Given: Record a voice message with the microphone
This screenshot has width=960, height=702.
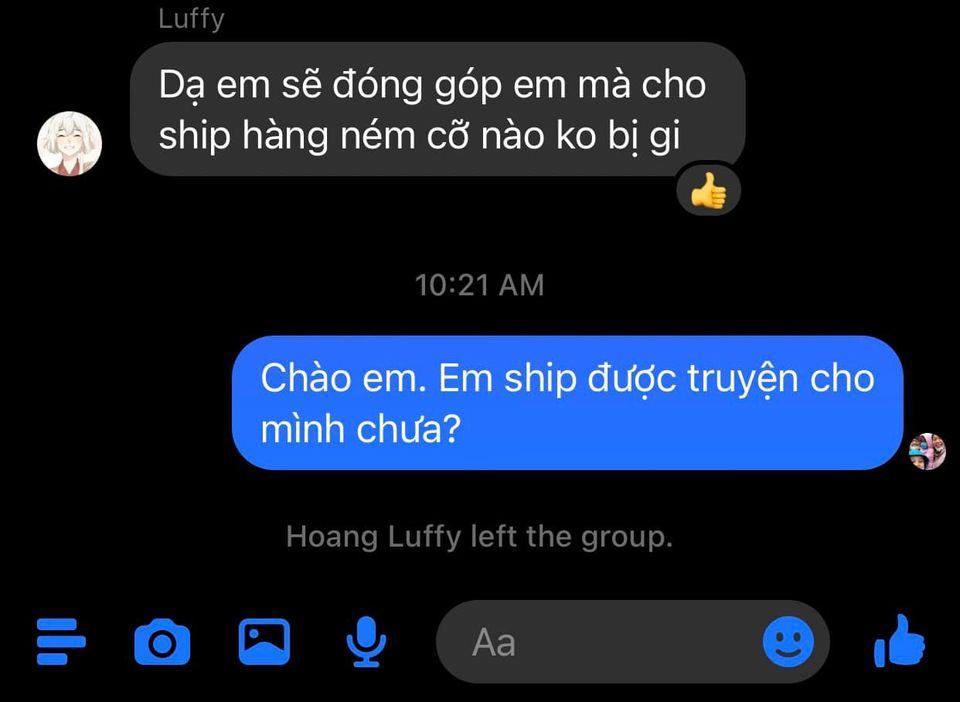Looking at the screenshot, I should coord(366,641).
